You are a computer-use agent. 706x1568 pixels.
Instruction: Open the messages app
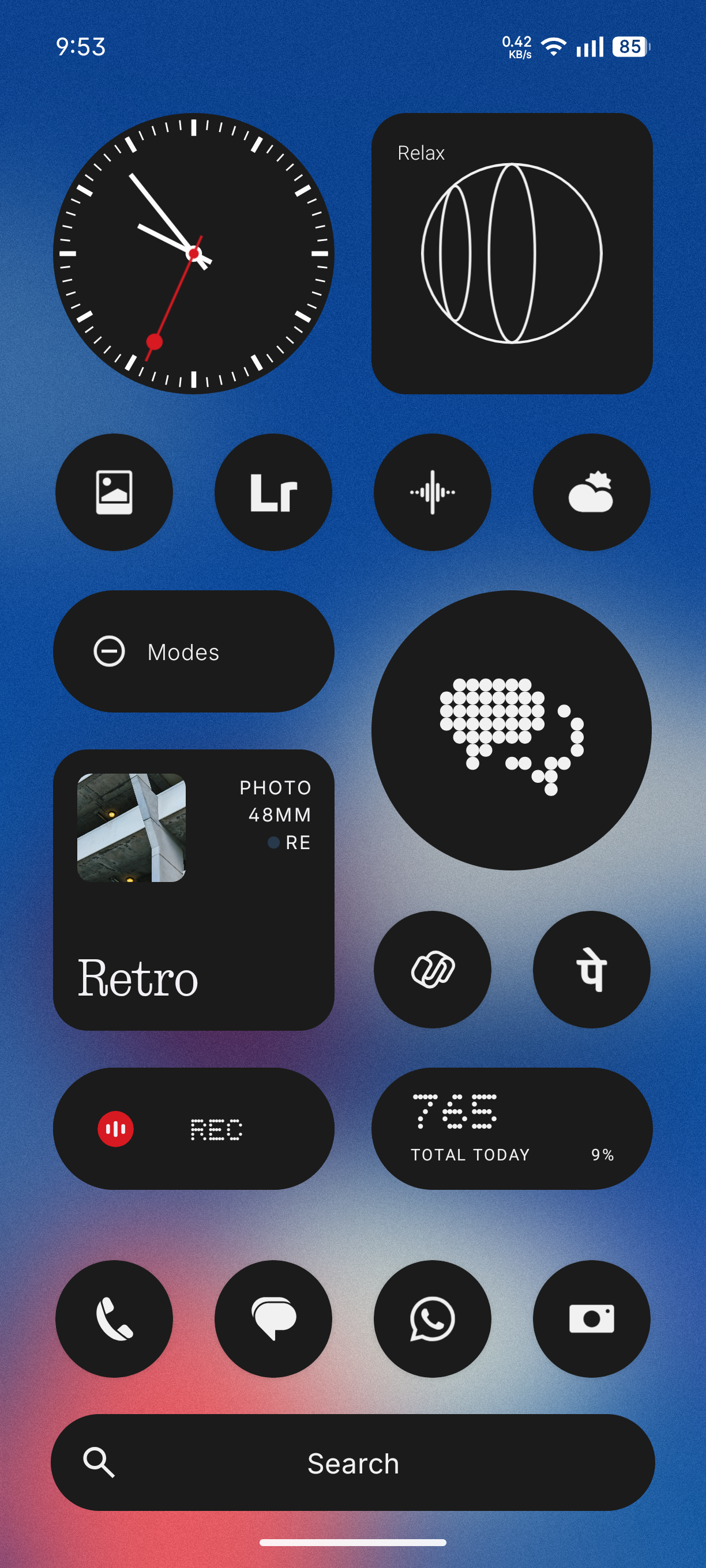pyautogui.click(x=273, y=1318)
